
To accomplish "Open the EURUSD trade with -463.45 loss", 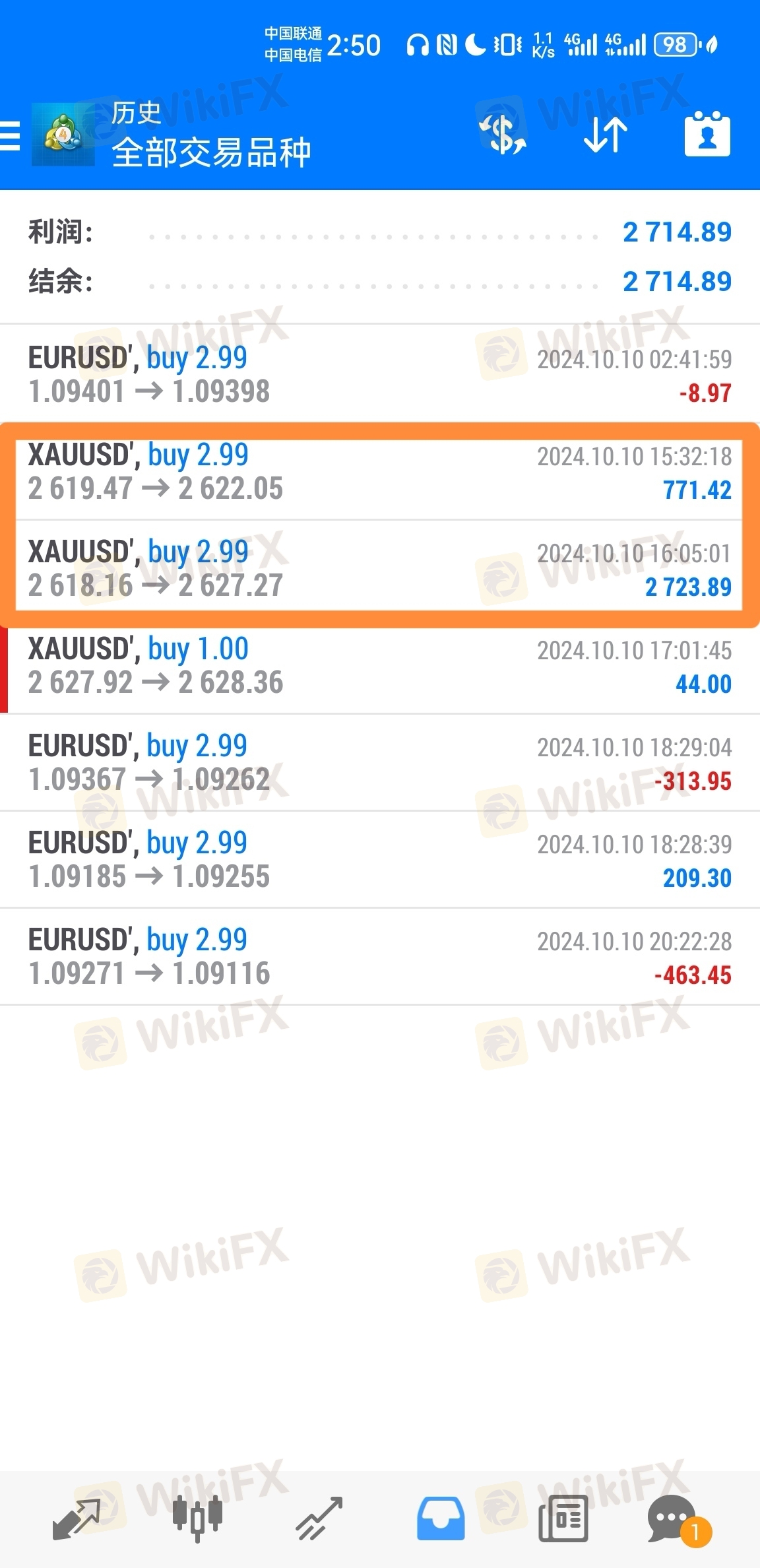I will pos(380,956).
